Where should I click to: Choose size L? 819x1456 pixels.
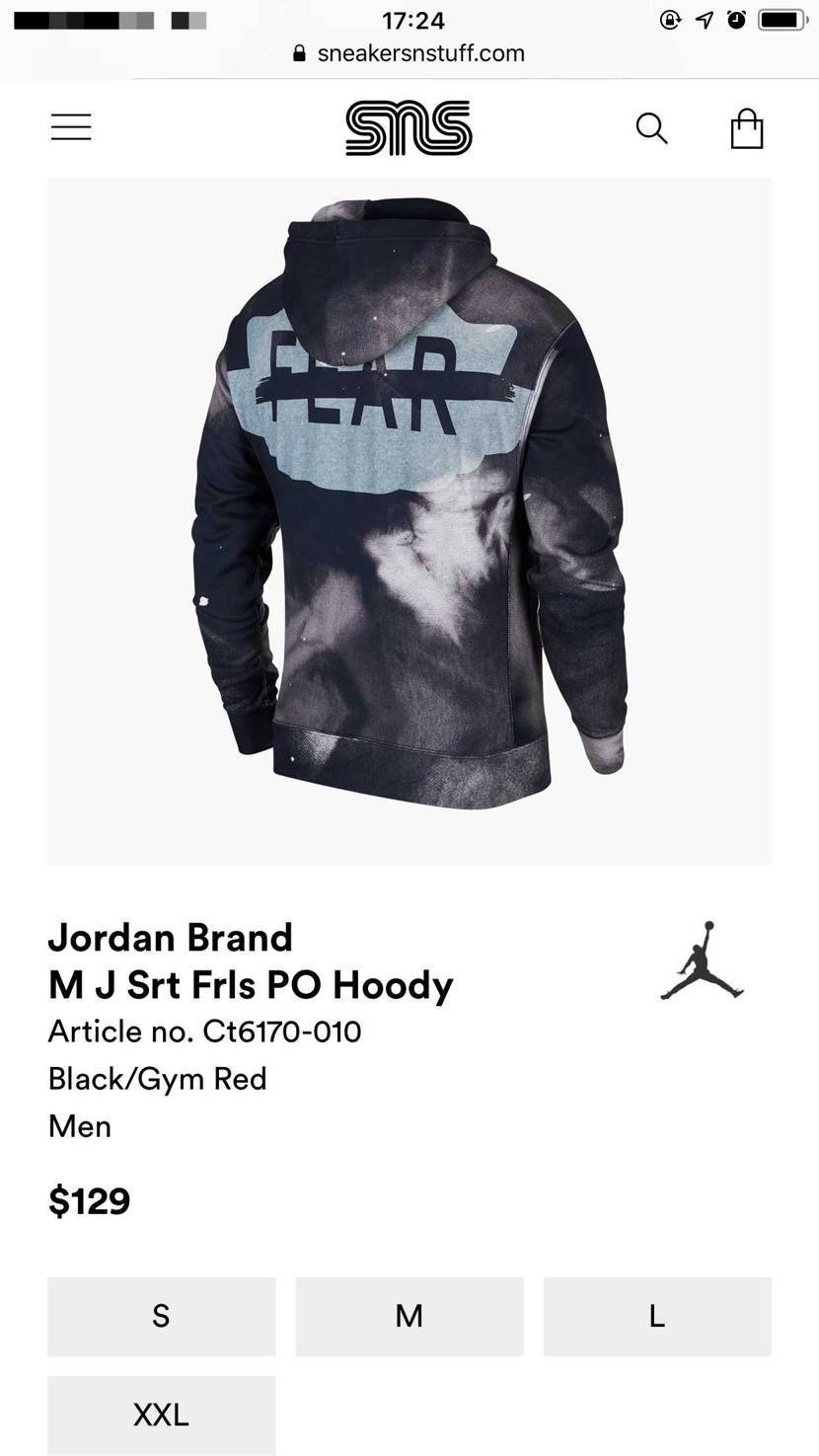tap(657, 1316)
